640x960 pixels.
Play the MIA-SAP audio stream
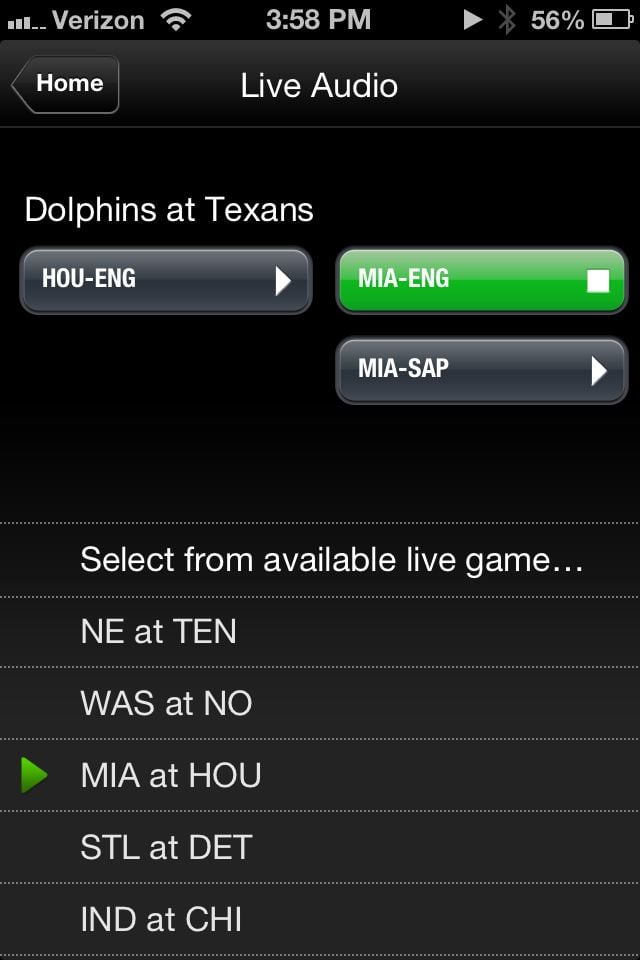(481, 370)
